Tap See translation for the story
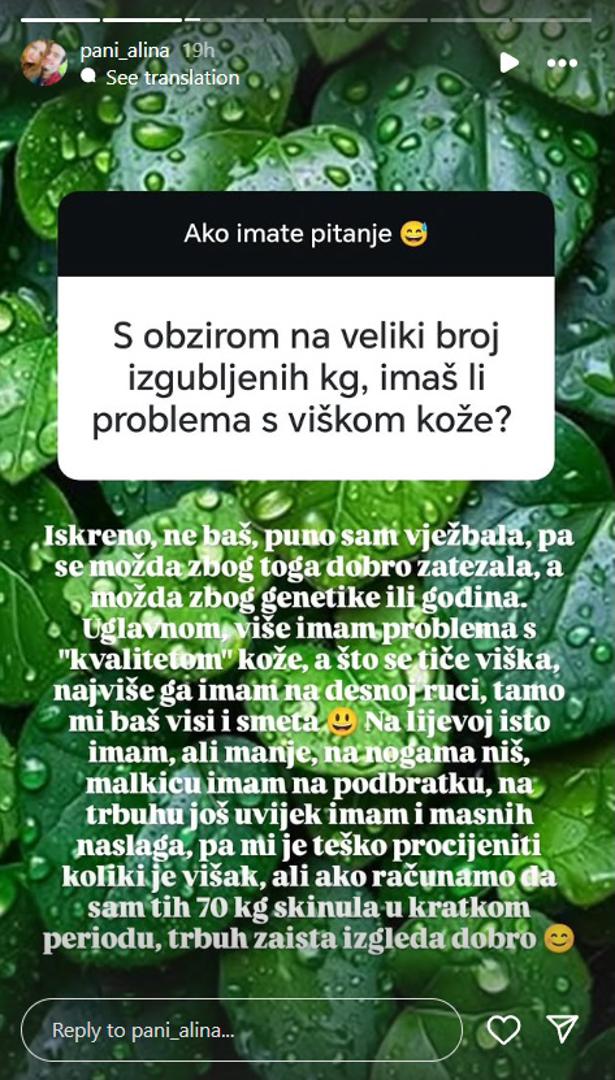 pos(172,77)
